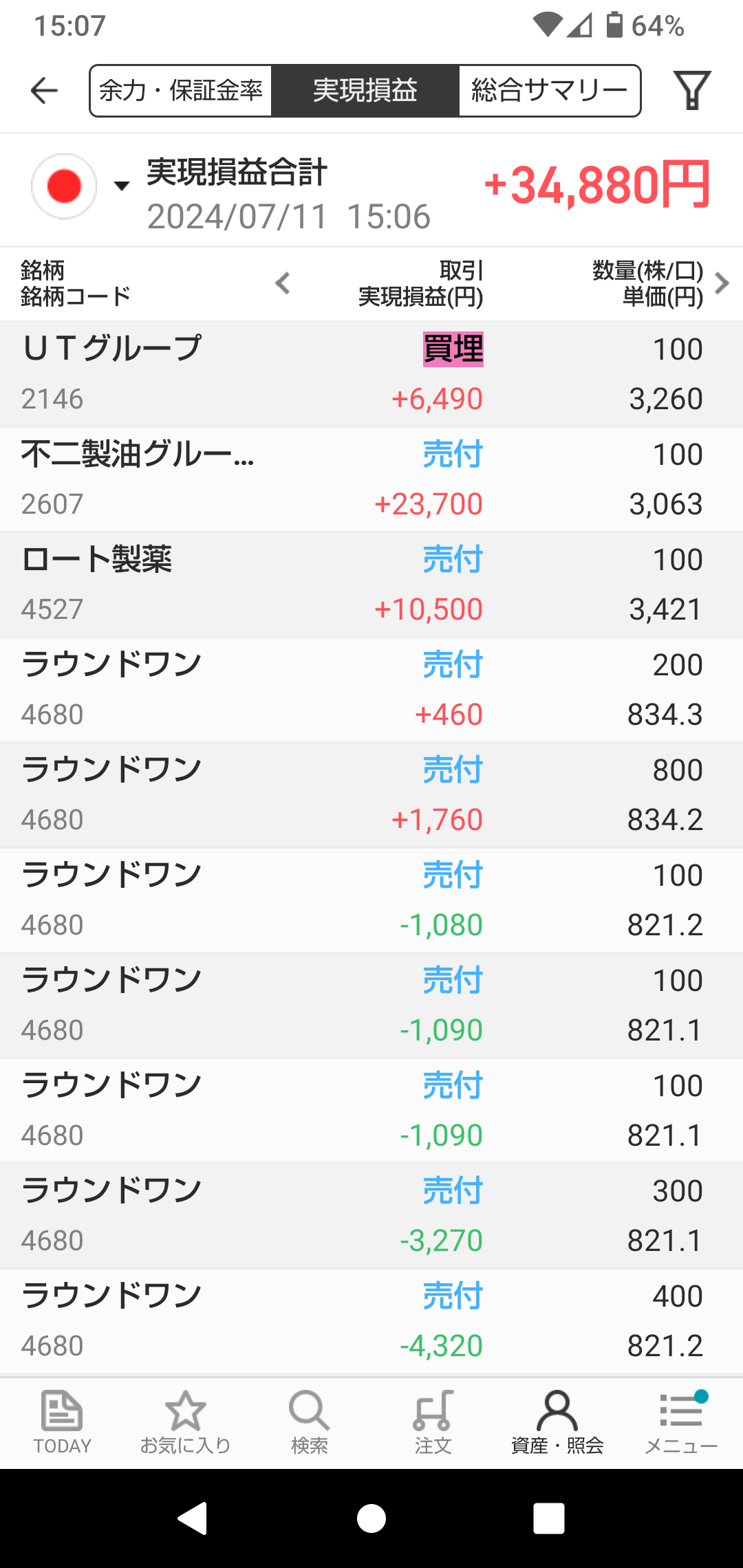Tap the system home button

[x=371, y=1518]
